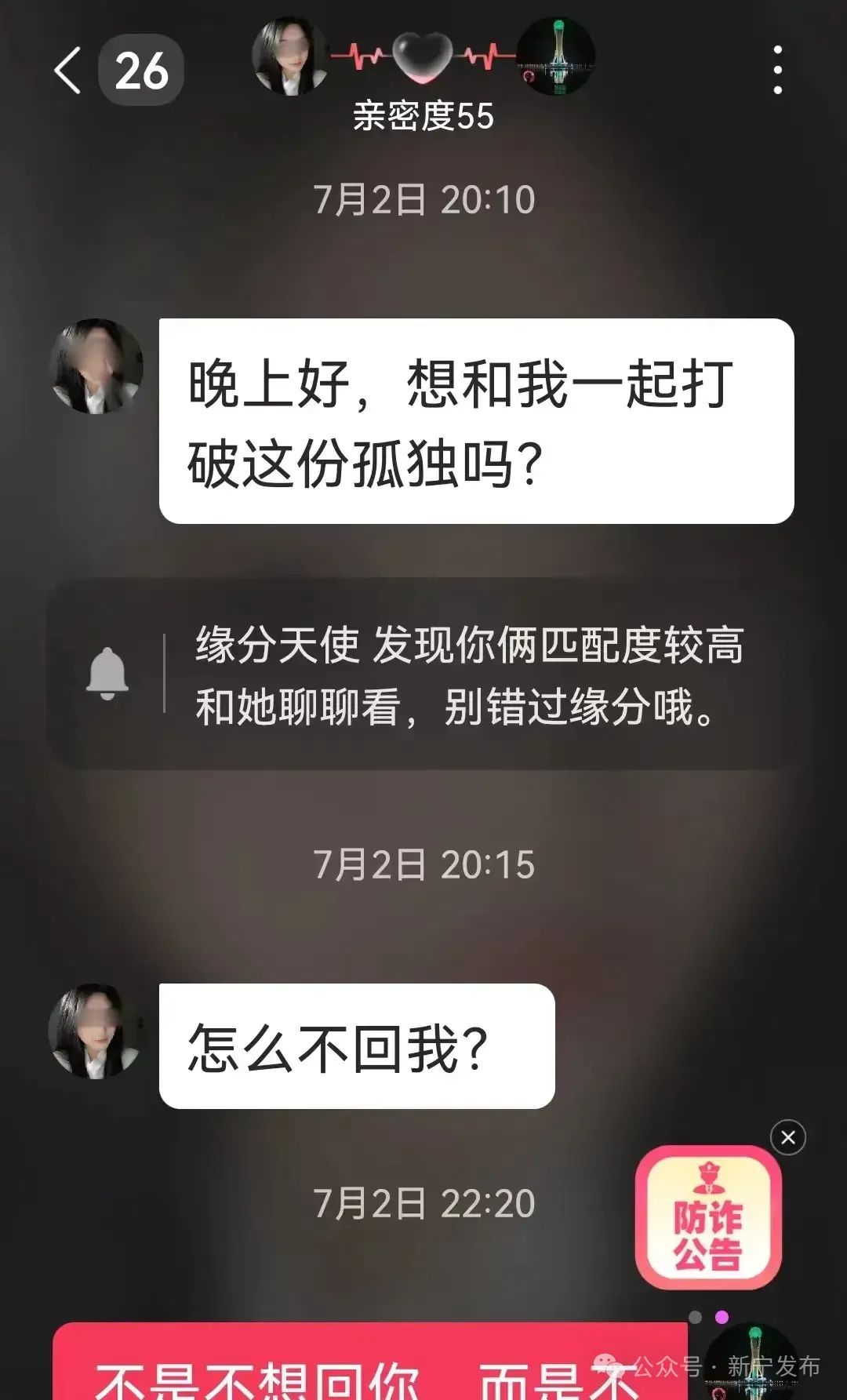Screen dimensions: 847x1400
Task: Open the 防诈公告 anti-fraud notice
Action: click(708, 1217)
